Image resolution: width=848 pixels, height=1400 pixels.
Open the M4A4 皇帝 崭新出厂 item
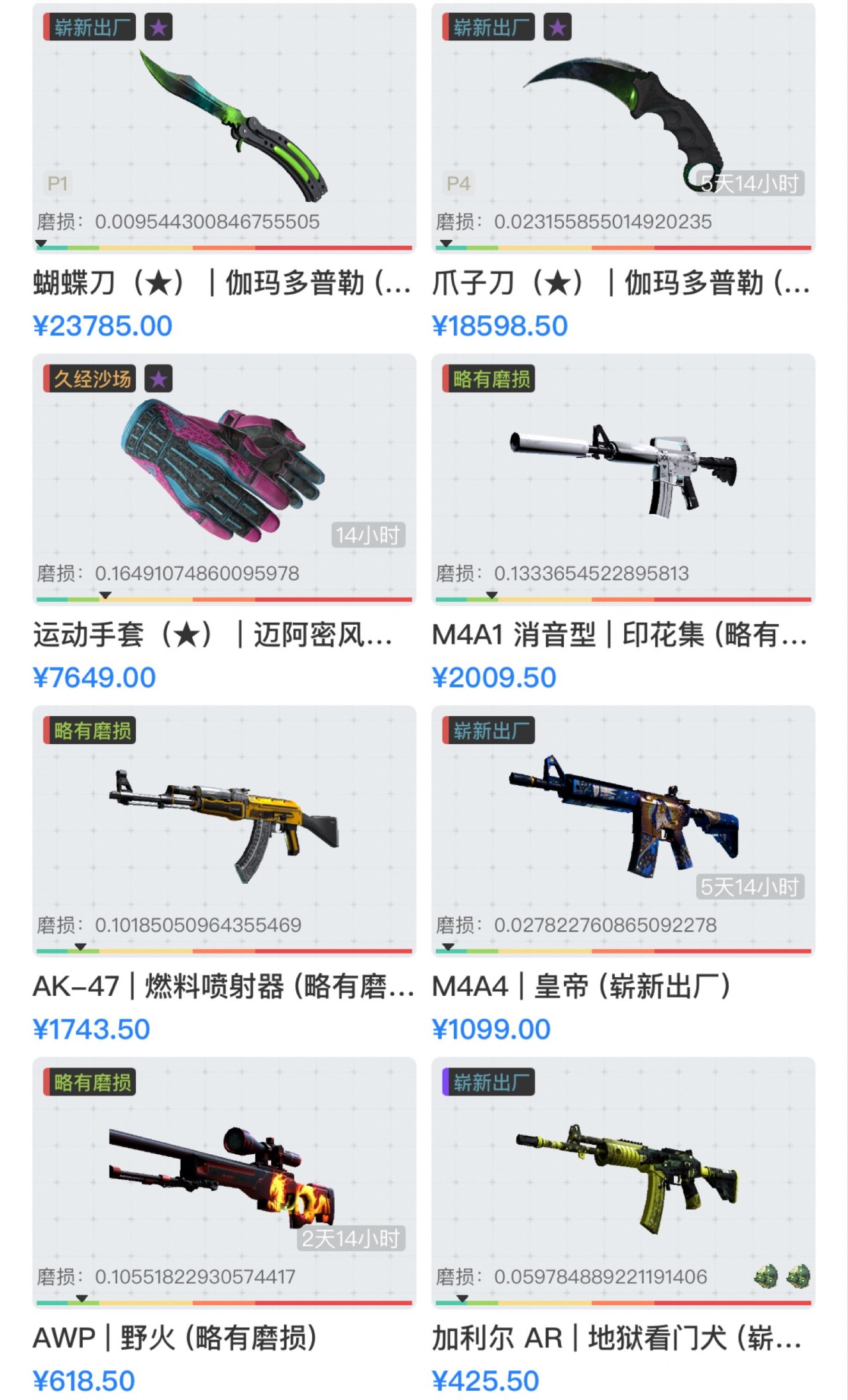tap(623, 828)
